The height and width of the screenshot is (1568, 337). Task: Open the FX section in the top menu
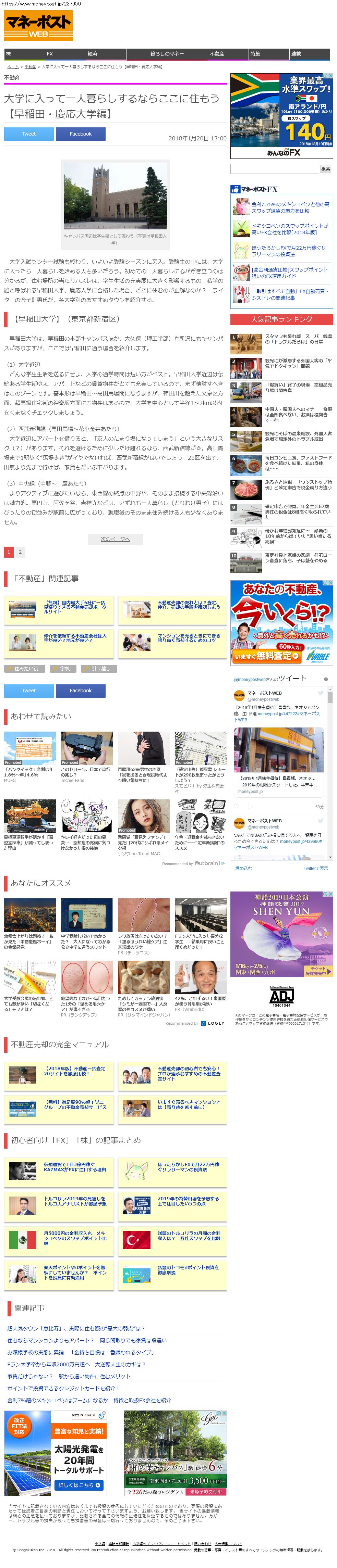coord(50,53)
